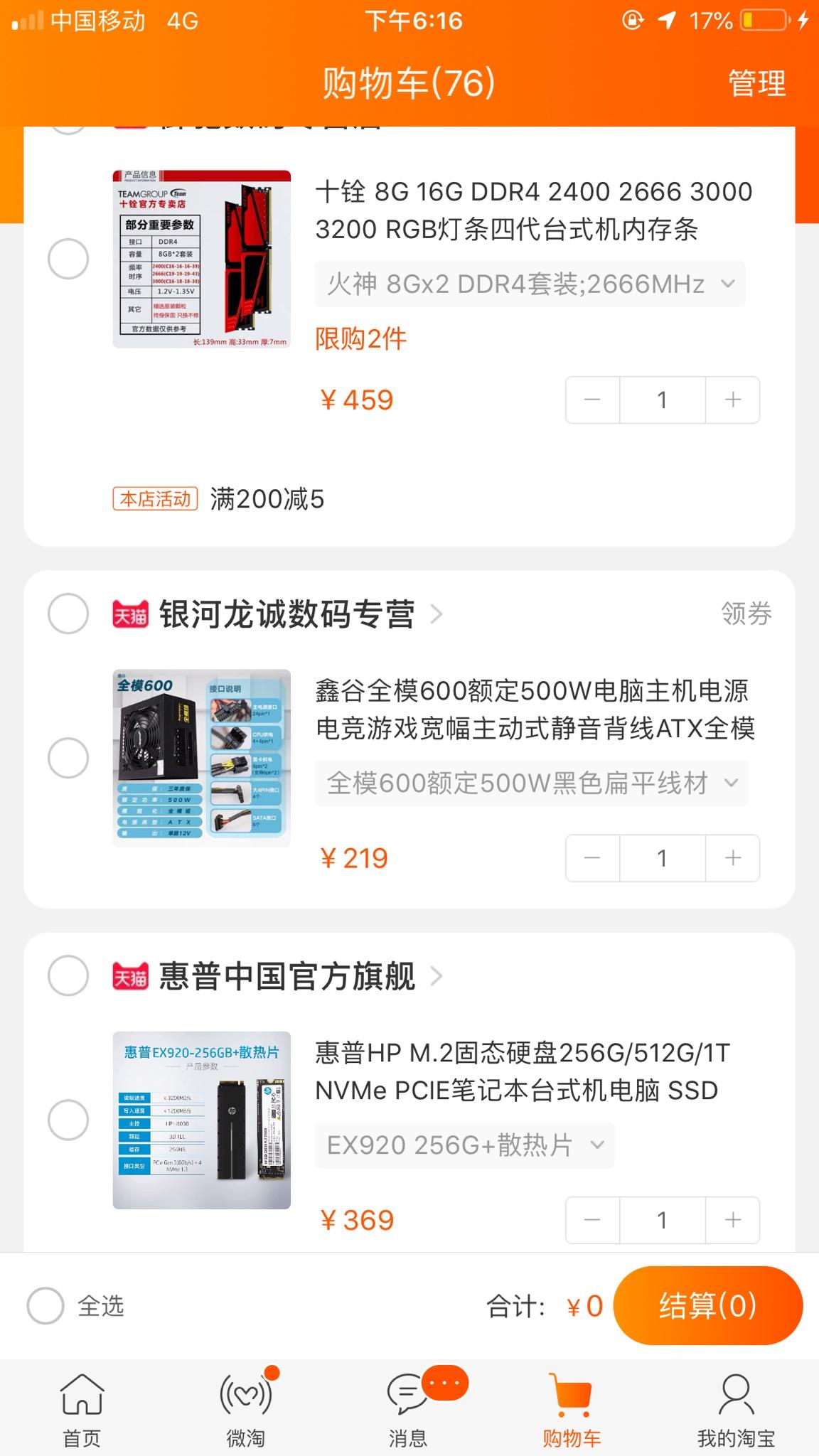
Task: Open 管理 to manage the cart
Action: 756,83
